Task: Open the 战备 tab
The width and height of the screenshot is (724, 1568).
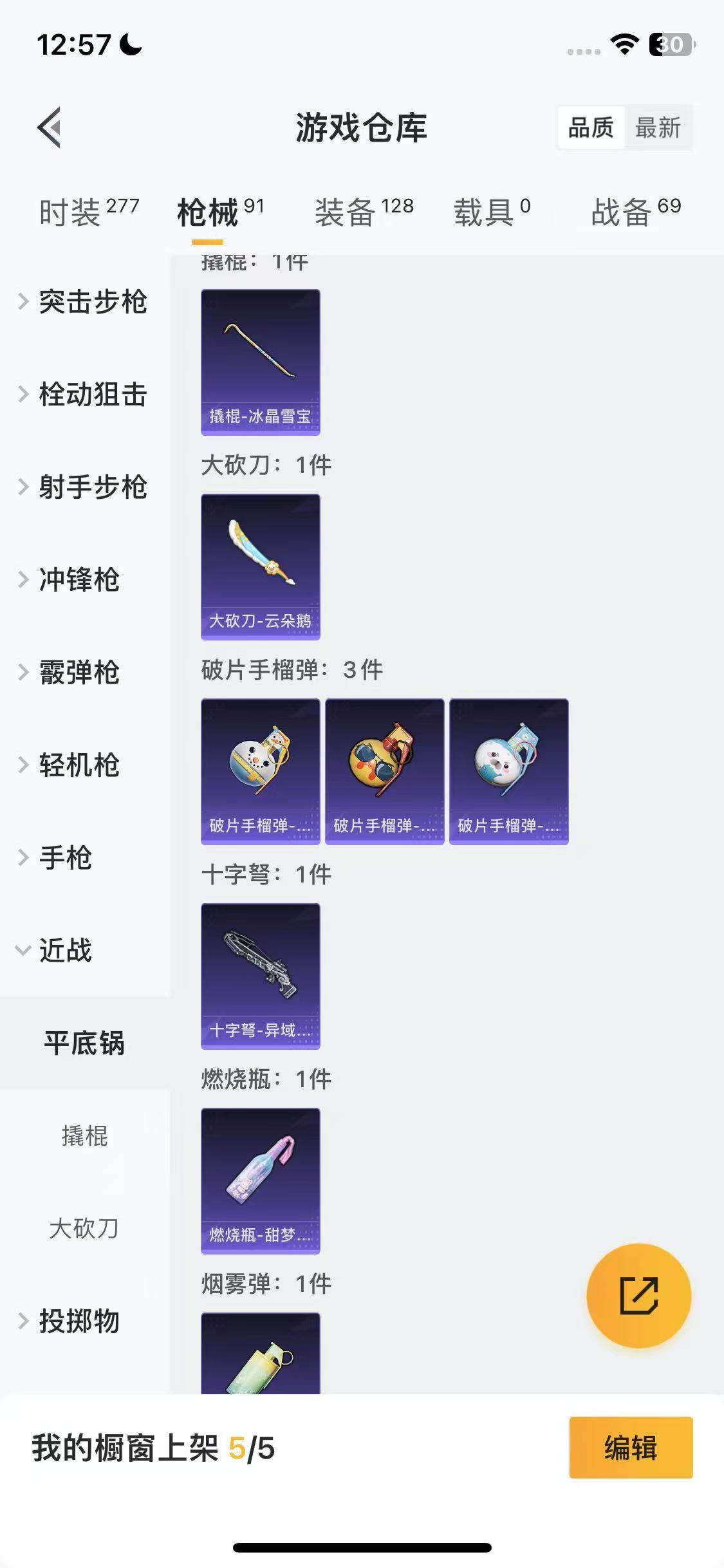Action: tap(619, 212)
